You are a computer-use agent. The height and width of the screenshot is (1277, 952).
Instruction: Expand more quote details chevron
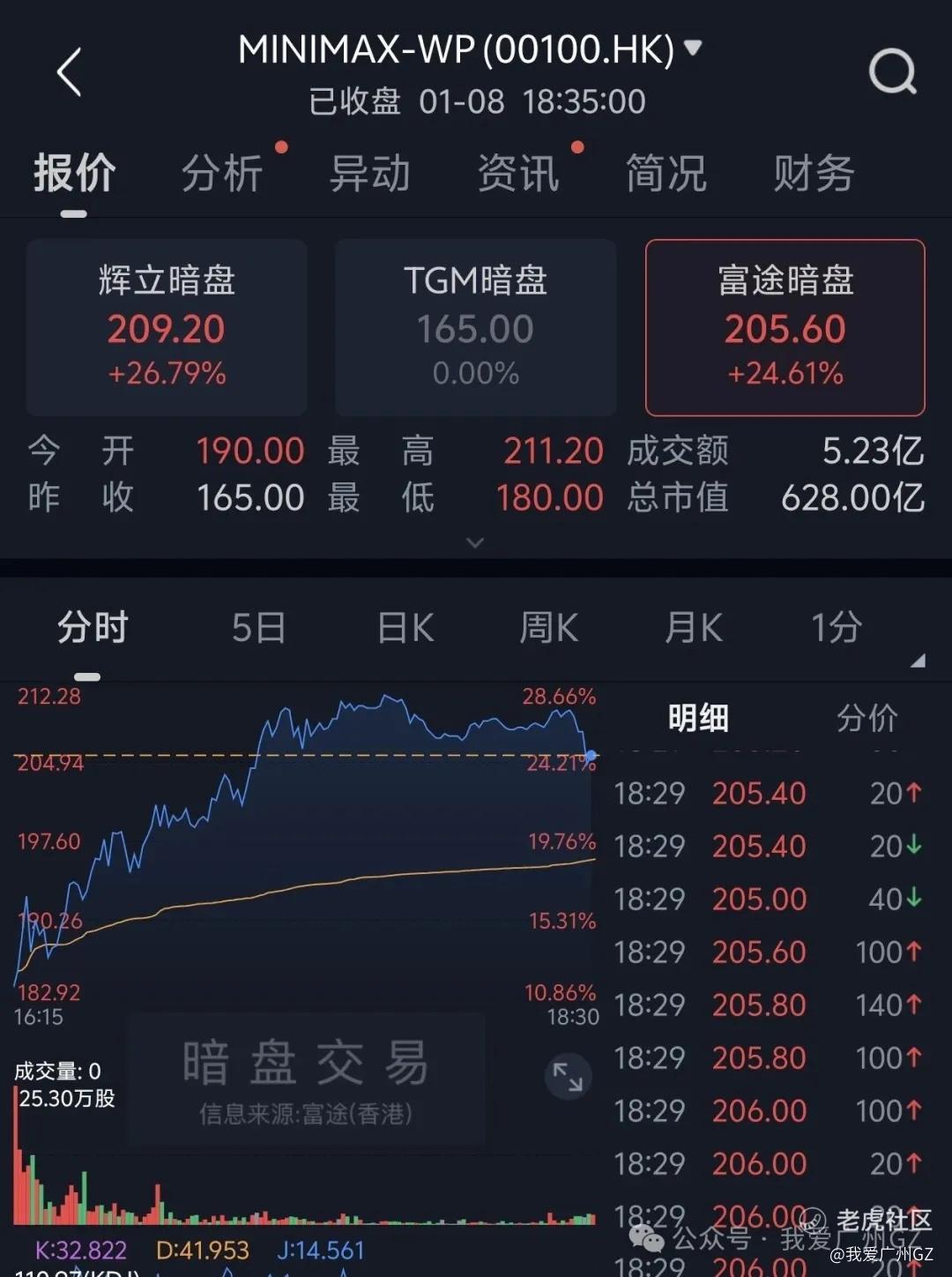[475, 542]
